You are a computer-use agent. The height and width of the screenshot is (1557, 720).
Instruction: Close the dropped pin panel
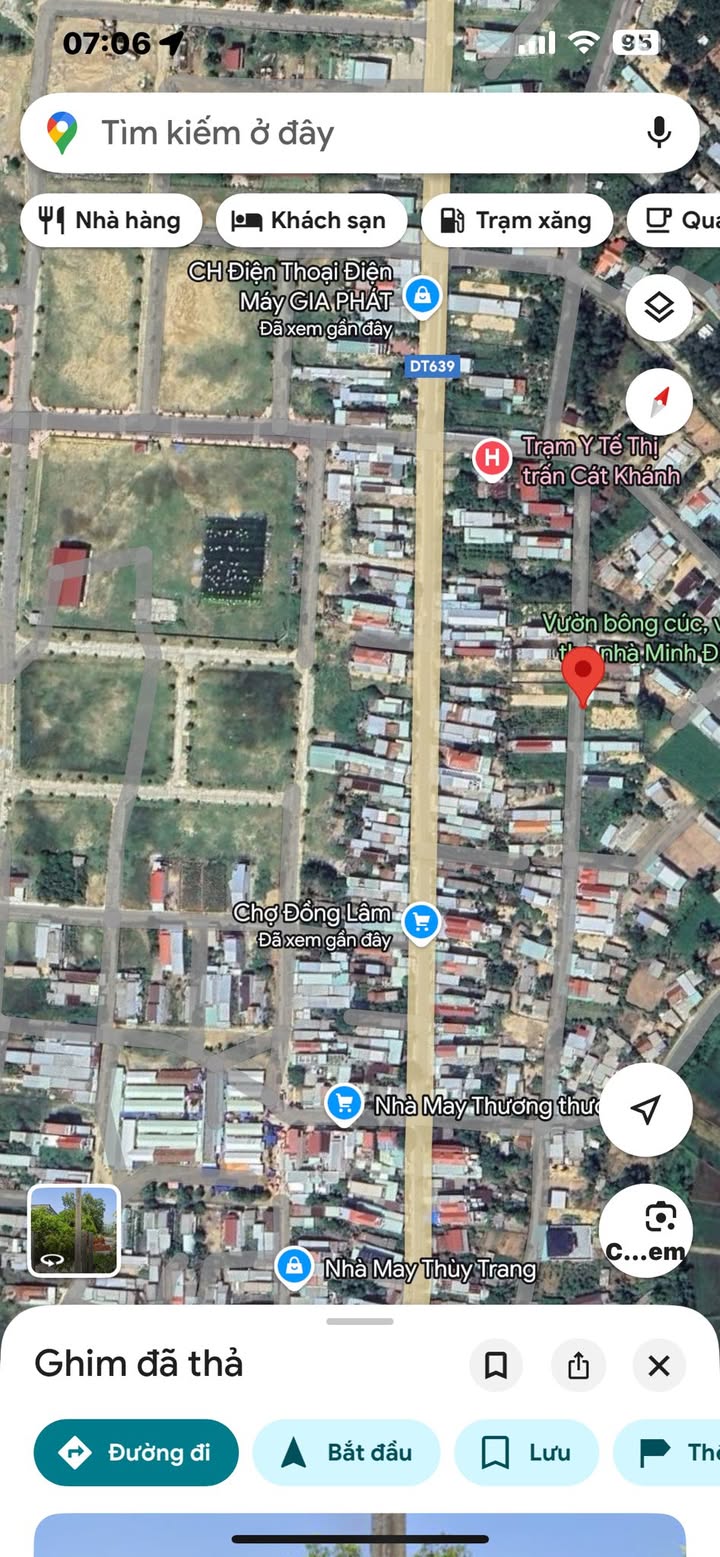coord(659,1365)
